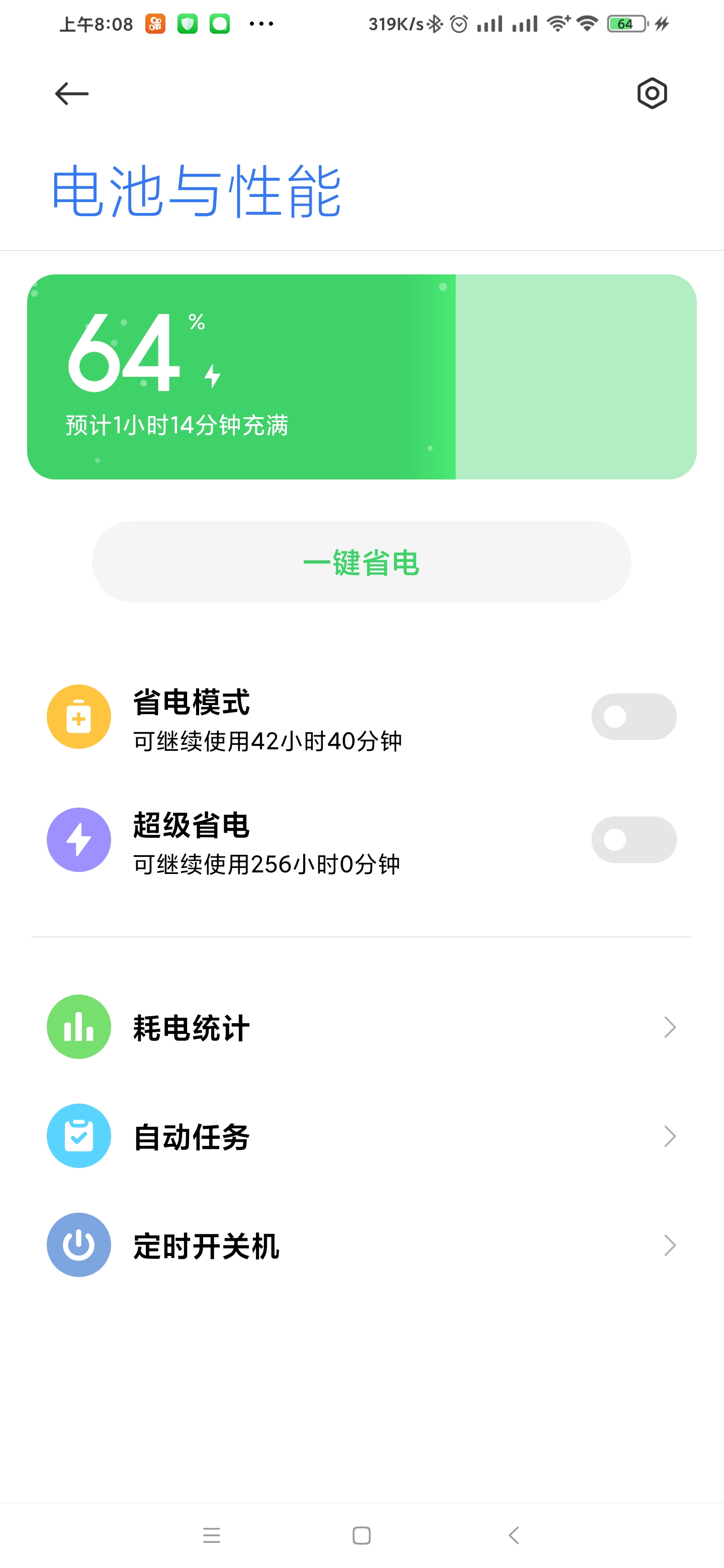This screenshot has height=1568, width=724.
Task: Go back using the top-left arrow
Action: 72,94
